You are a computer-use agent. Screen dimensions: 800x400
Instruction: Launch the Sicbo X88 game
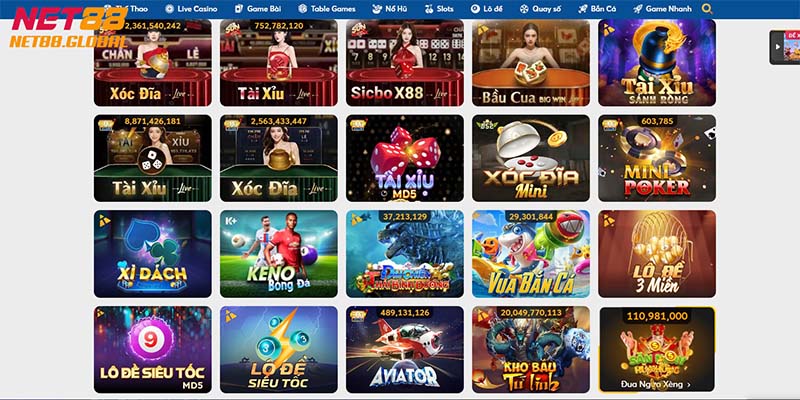pos(405,62)
